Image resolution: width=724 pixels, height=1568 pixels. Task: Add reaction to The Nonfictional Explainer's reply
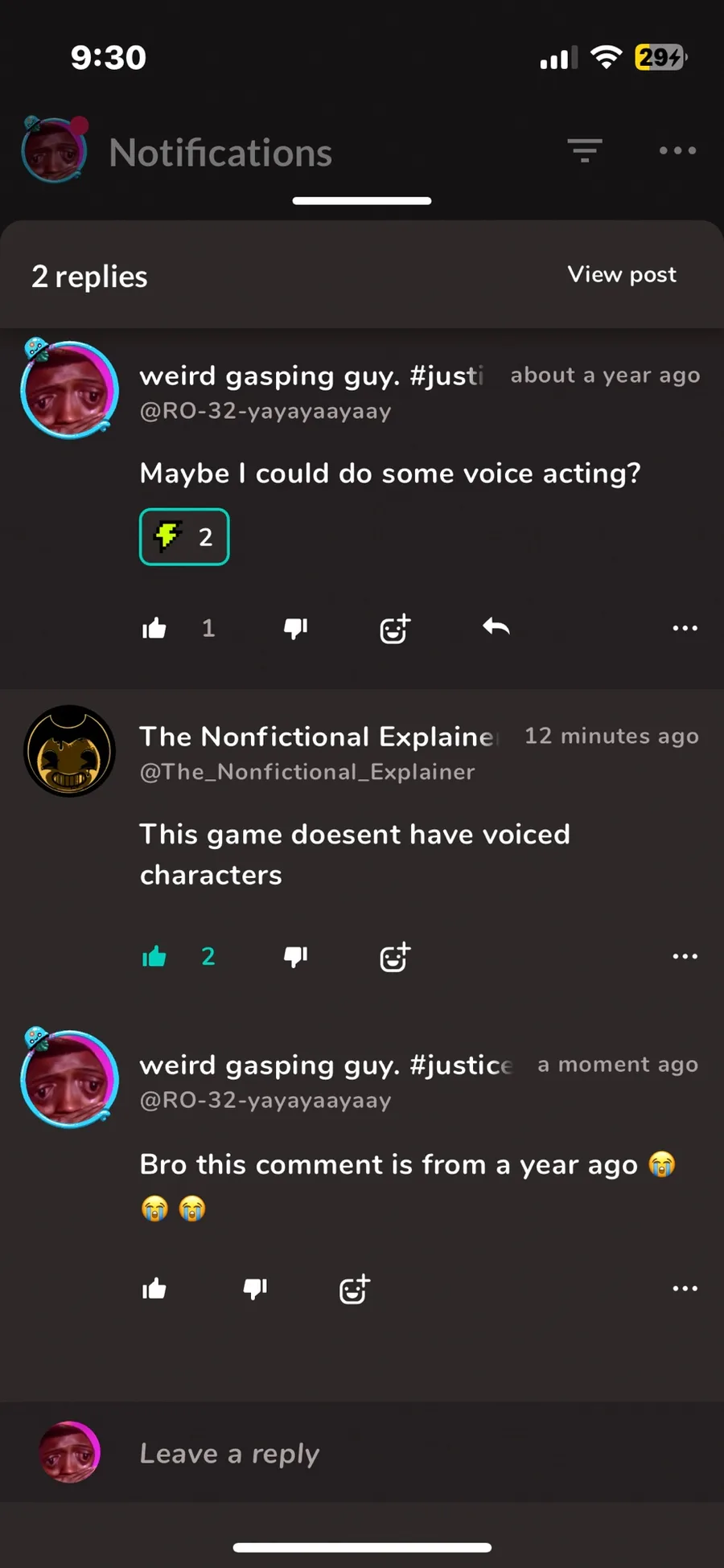[395, 956]
